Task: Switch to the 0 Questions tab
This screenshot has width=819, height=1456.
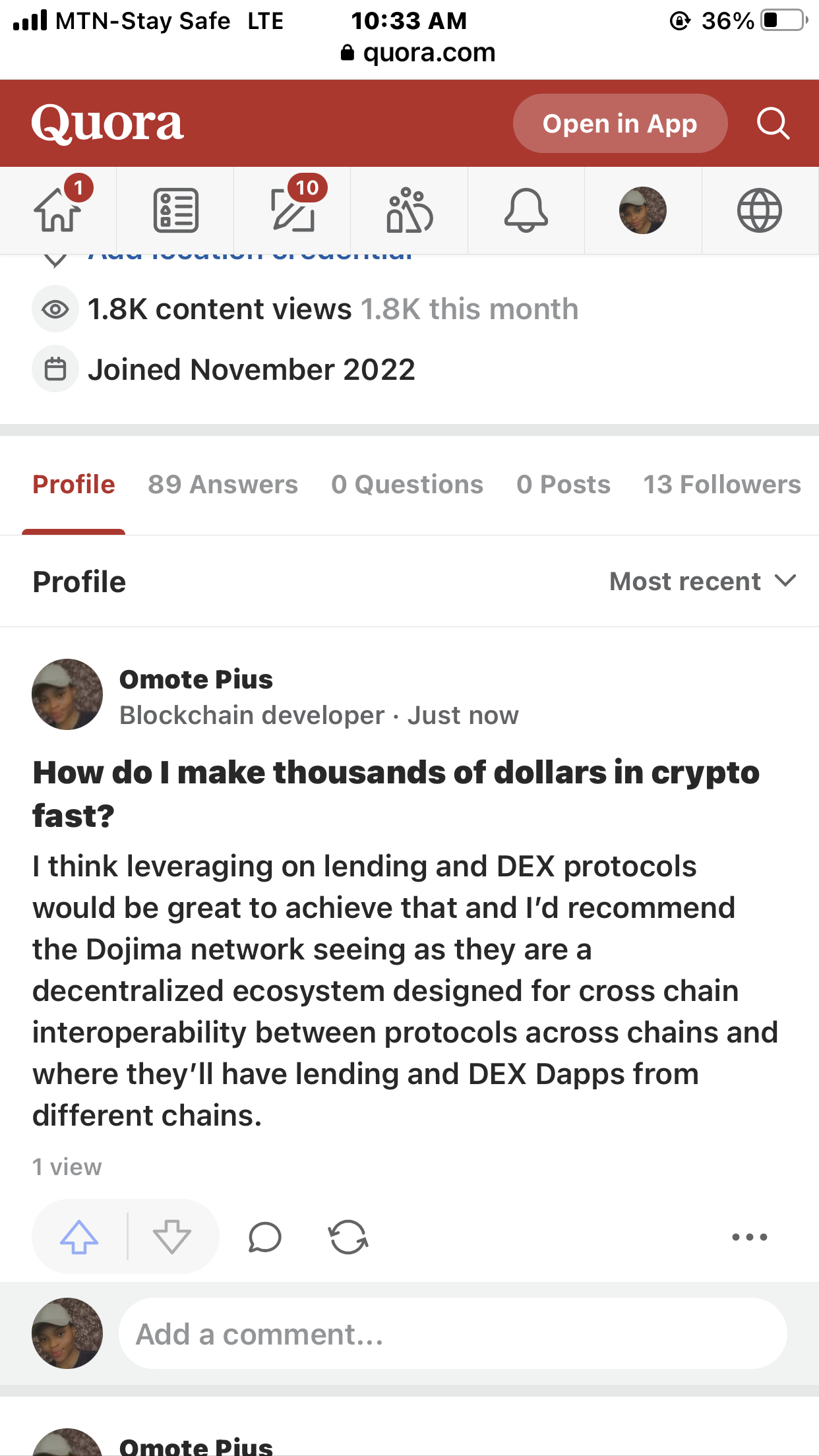Action: click(x=407, y=485)
